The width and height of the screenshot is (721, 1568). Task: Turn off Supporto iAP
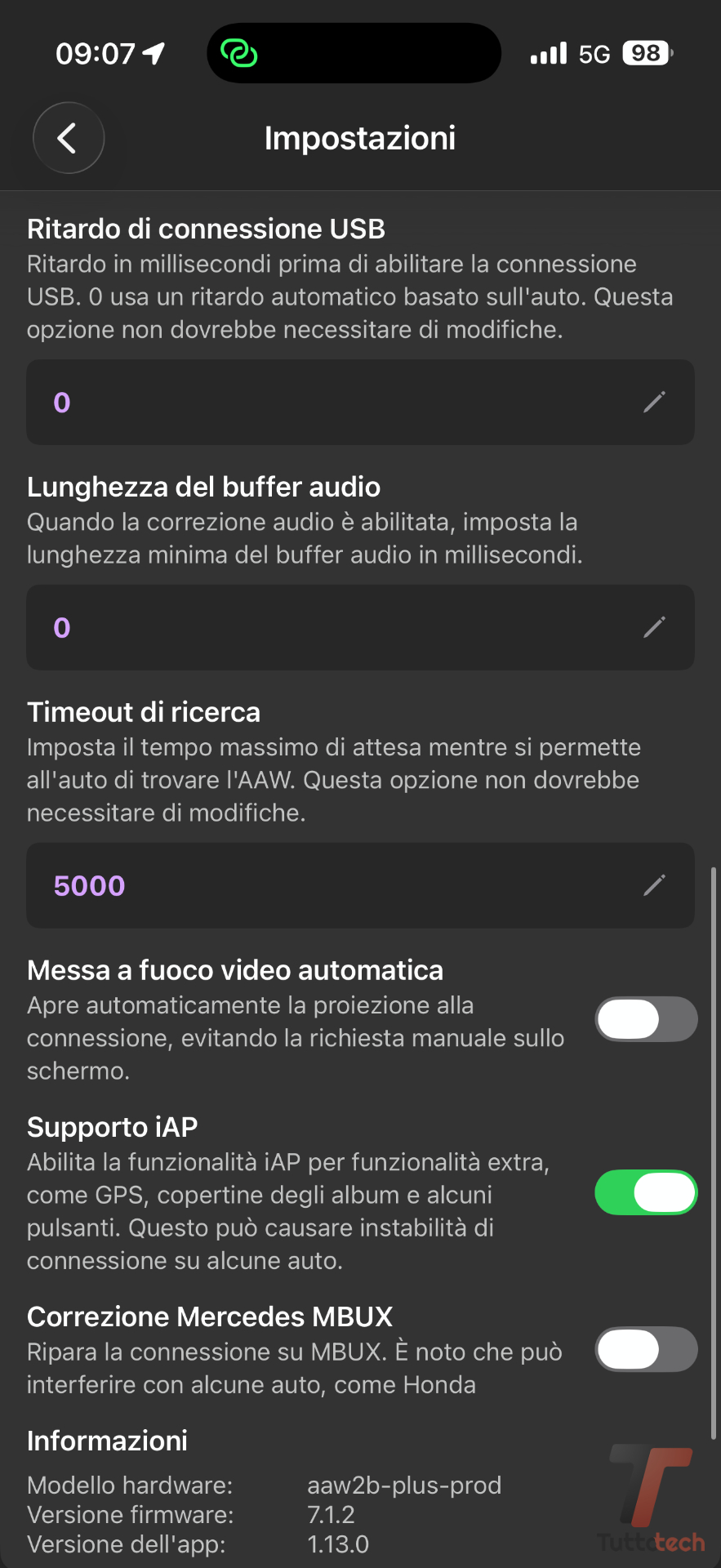point(646,1192)
